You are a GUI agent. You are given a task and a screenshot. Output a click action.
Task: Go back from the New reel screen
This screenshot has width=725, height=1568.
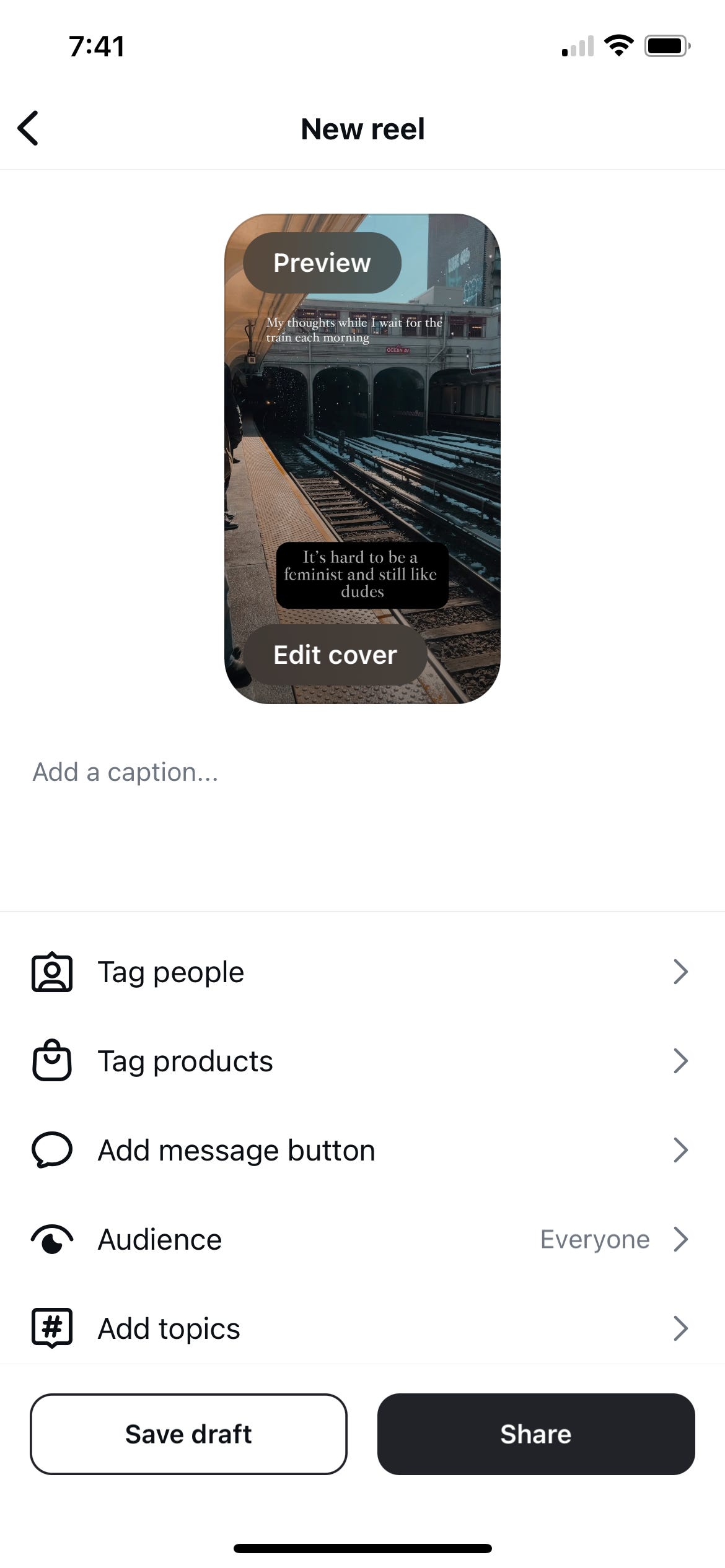(x=29, y=129)
